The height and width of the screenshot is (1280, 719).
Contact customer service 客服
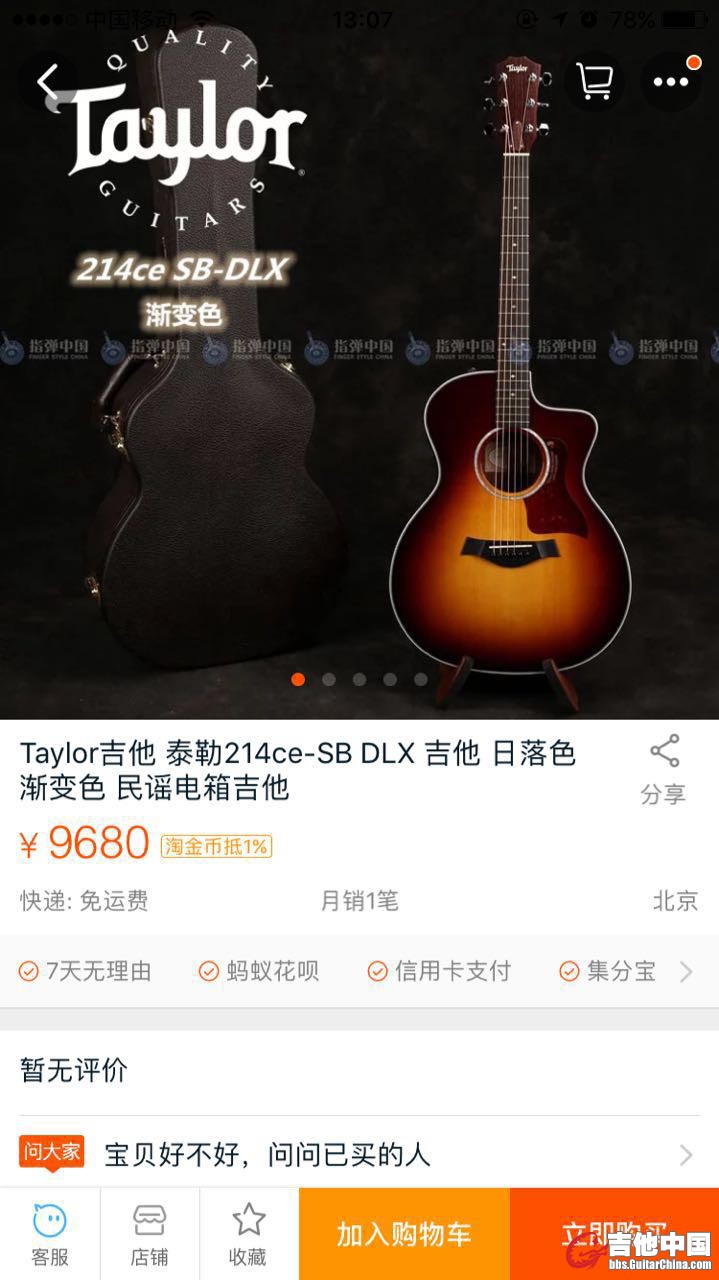click(50, 1234)
